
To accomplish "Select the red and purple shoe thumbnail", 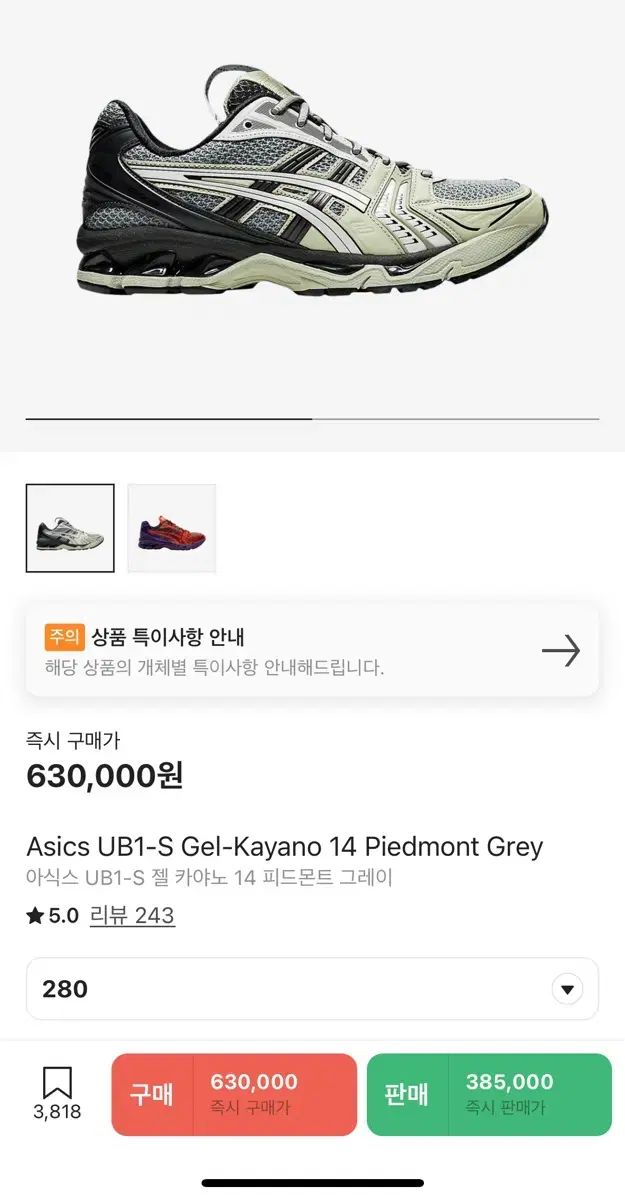I will click(x=172, y=528).
